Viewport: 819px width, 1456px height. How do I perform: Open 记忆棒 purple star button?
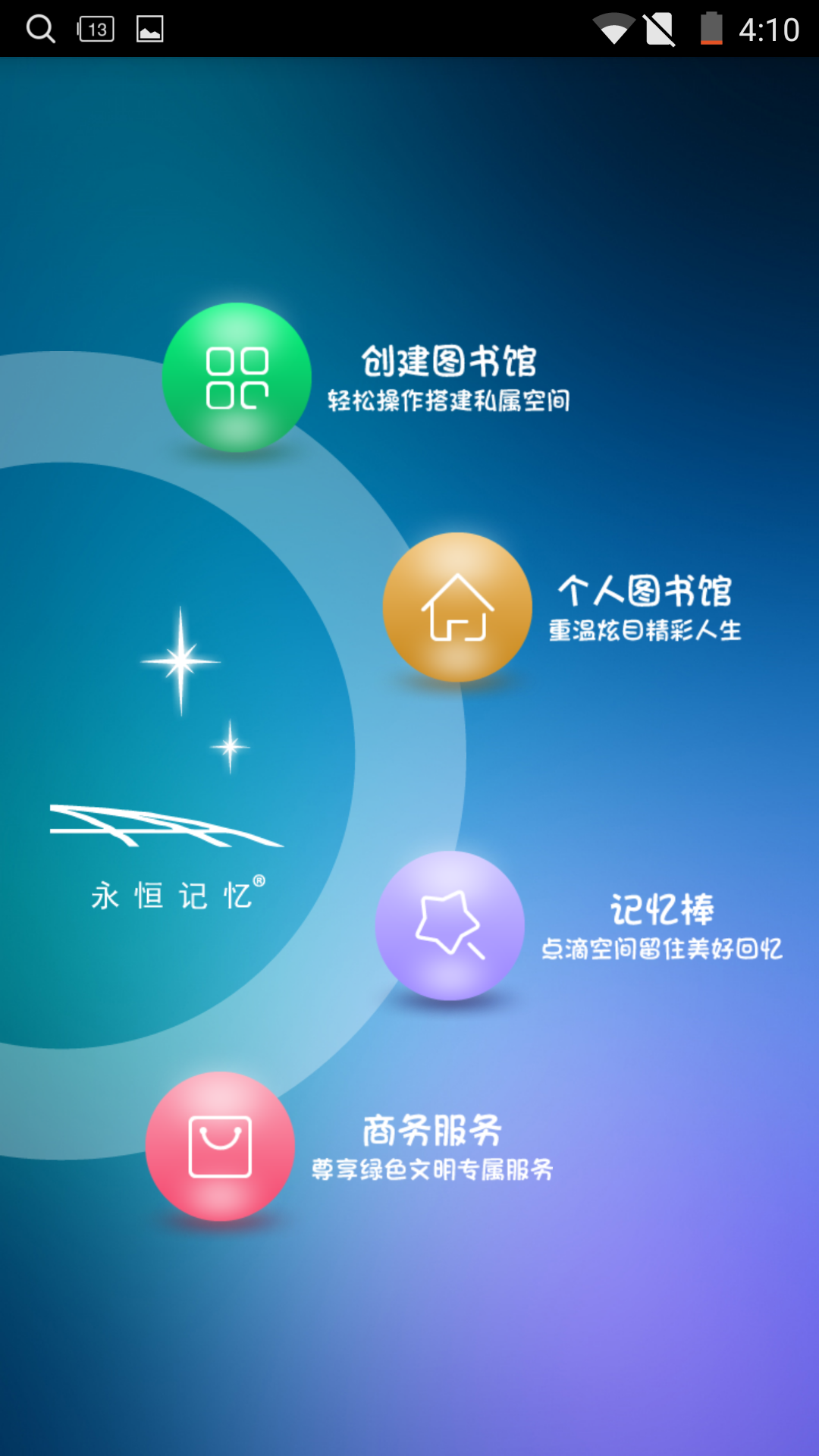450,925
